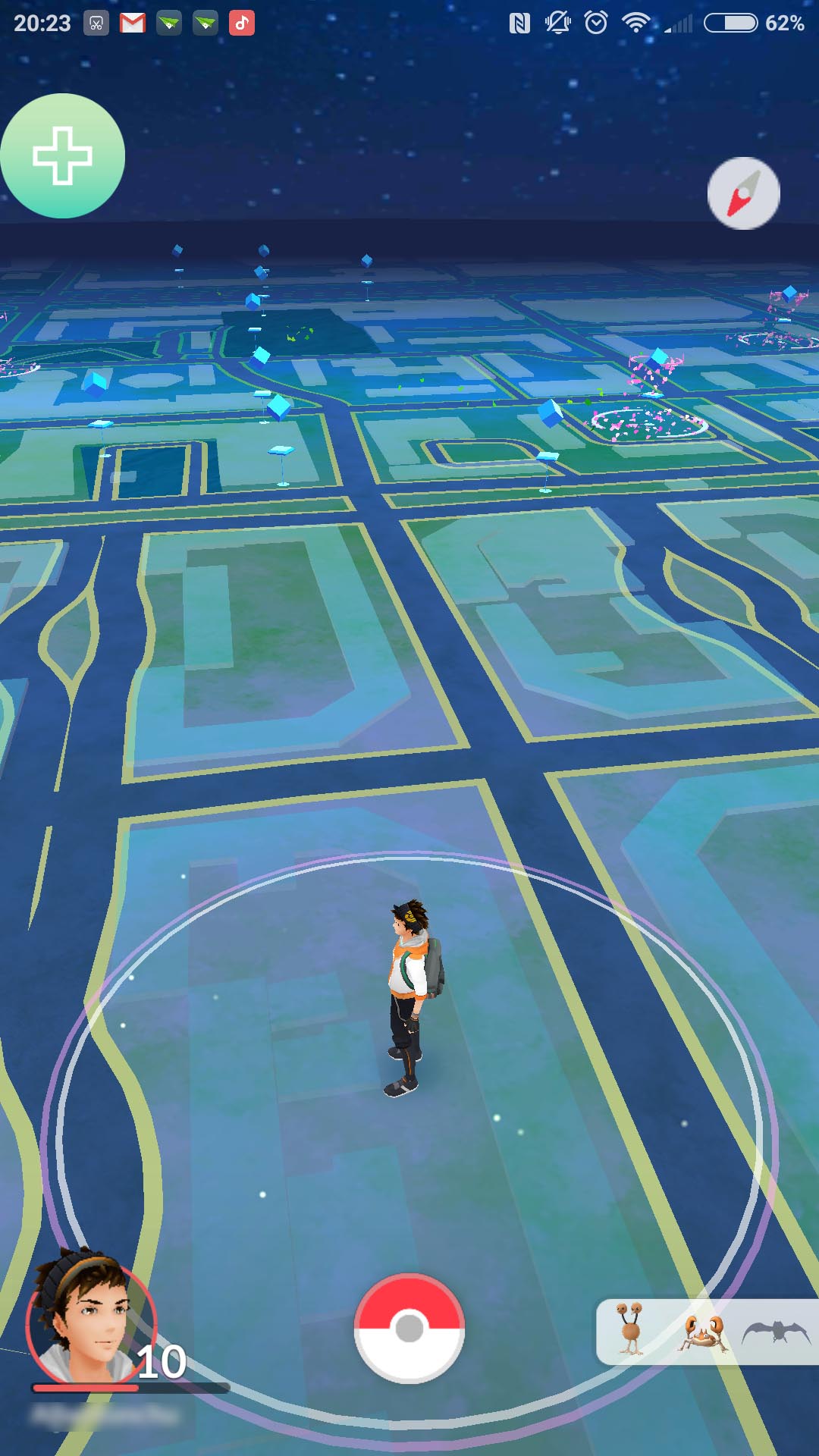Tap the compass to reorient the map
This screenshot has width=819, height=1456.
[x=743, y=193]
